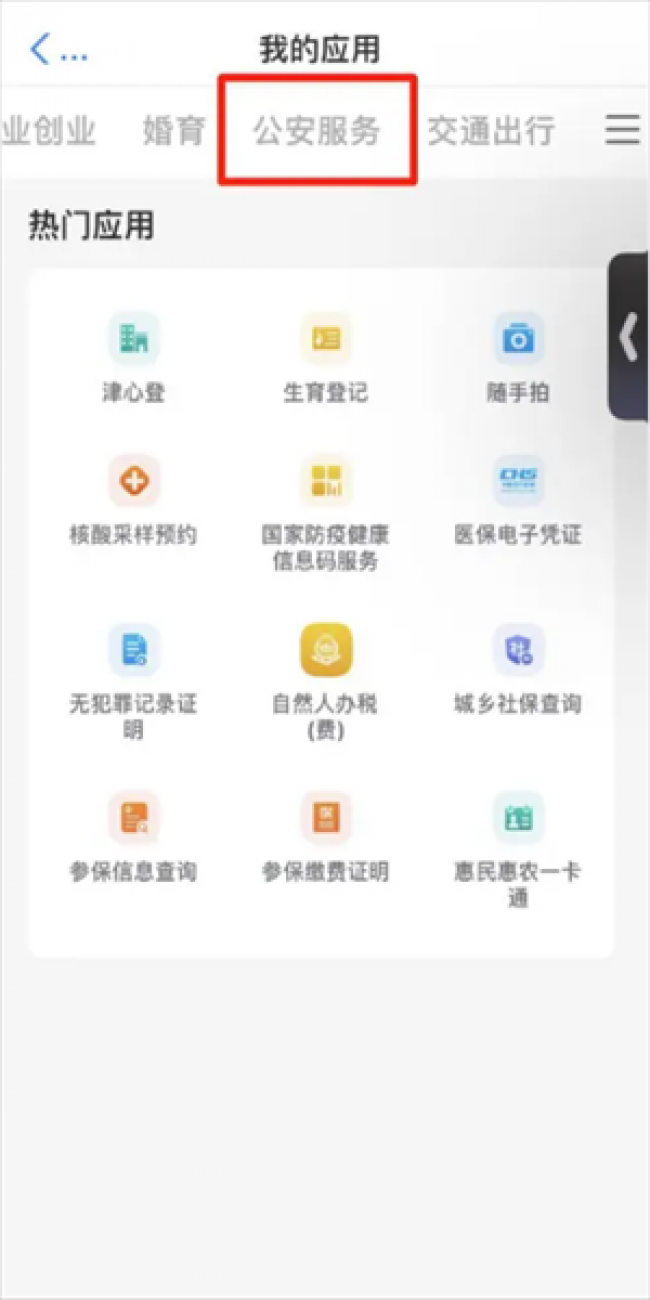This screenshot has height=1300, width=650.
Task: Open 城乡社保查询
Action: coord(518,670)
